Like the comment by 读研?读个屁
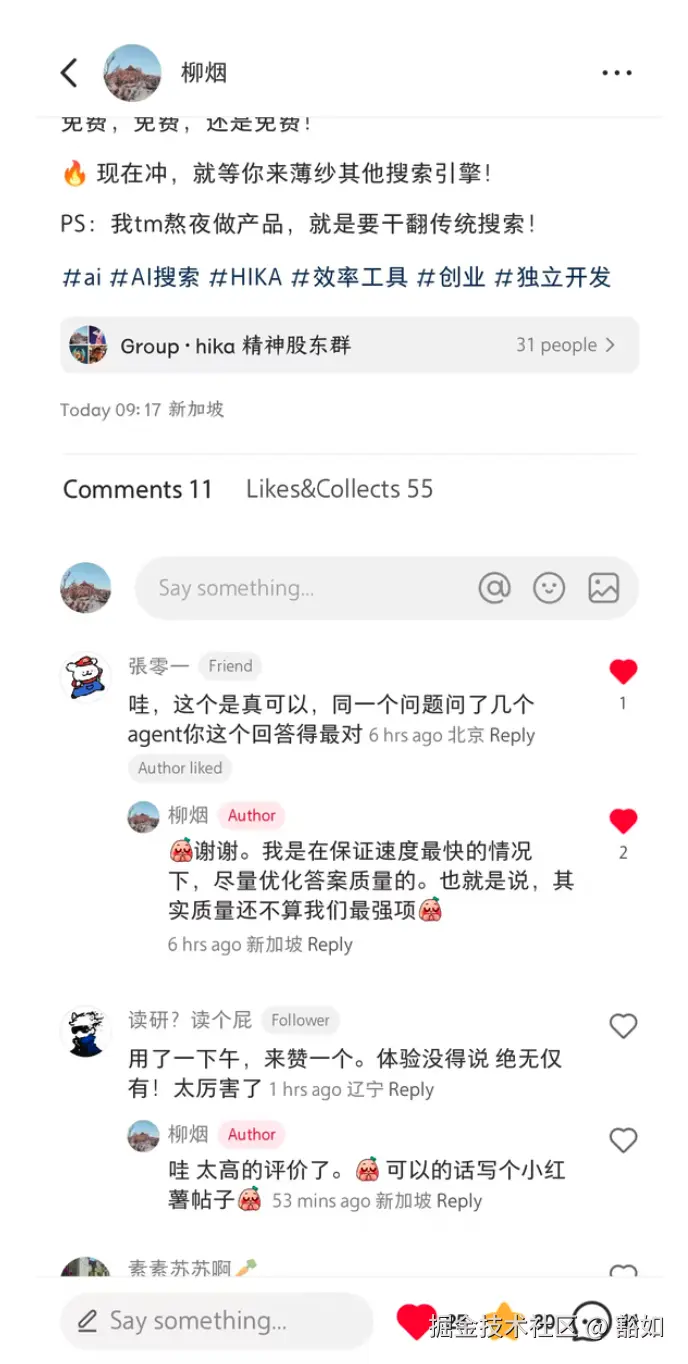688x1364 pixels. 623,1026
